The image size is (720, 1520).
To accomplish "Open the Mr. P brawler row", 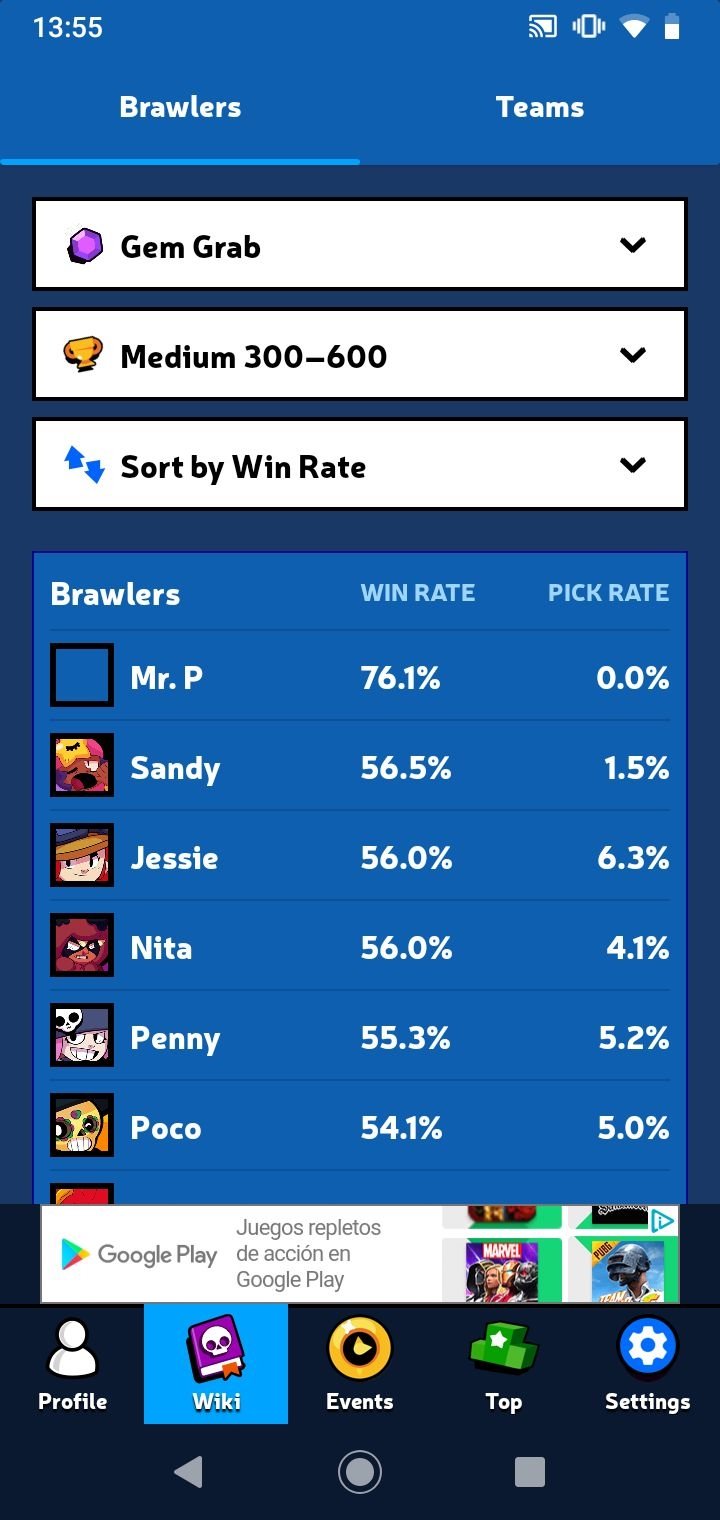I will tap(360, 676).
